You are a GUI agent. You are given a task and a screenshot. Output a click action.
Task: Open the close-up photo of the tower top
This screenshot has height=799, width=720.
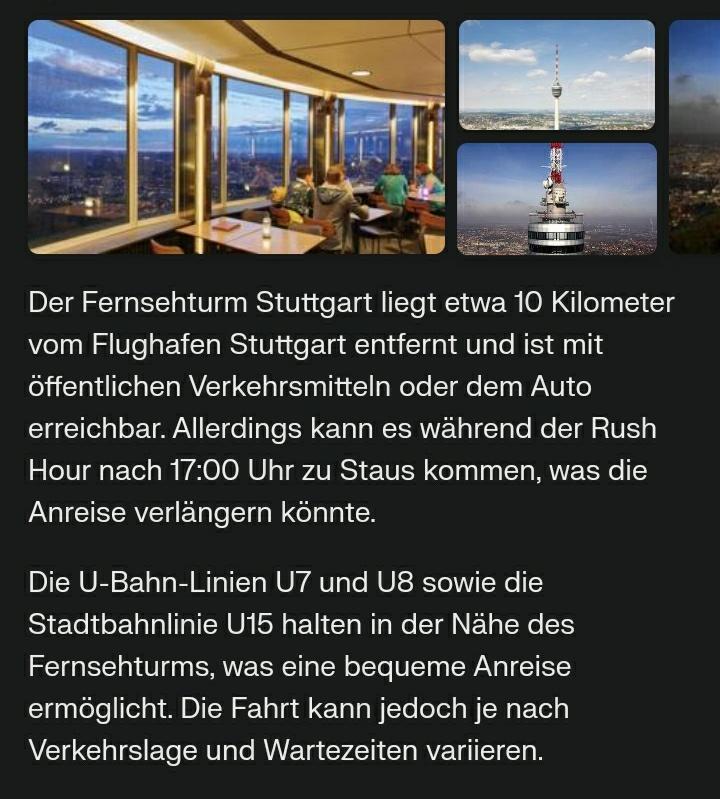pyautogui.click(x=556, y=198)
